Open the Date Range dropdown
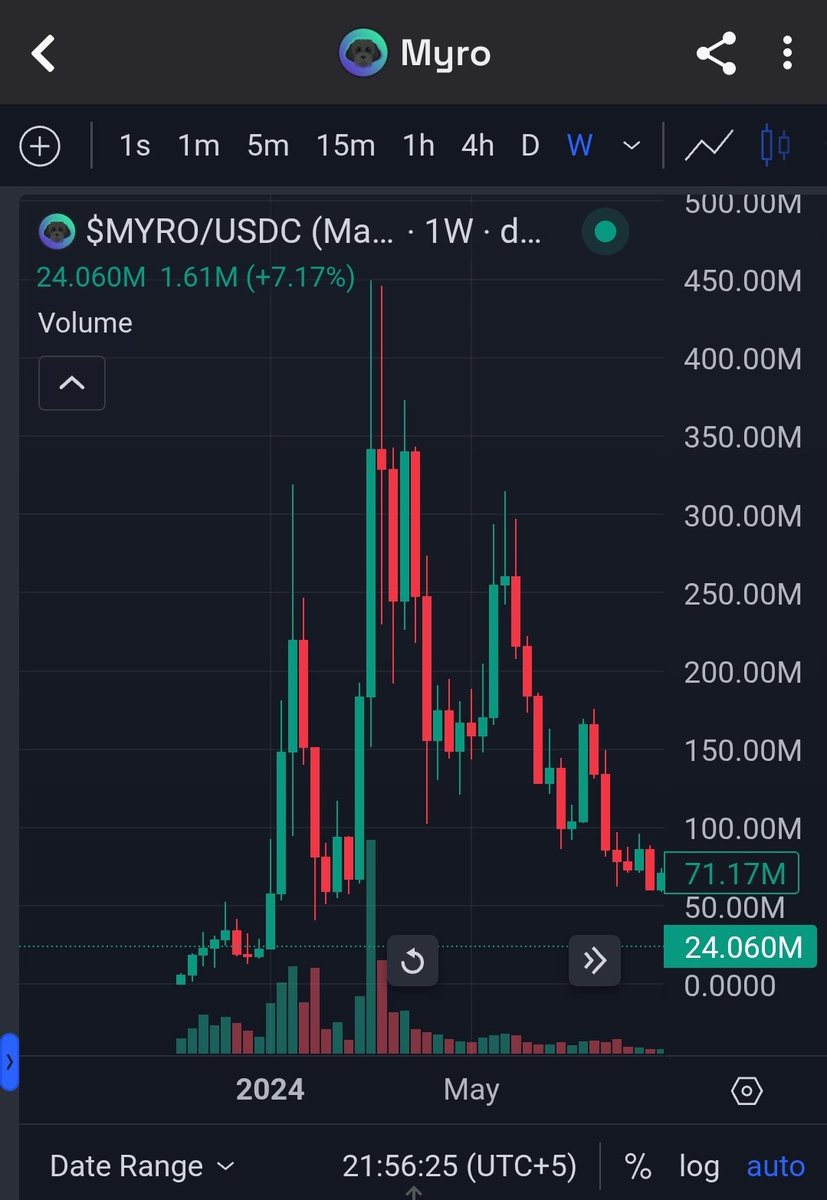The height and width of the screenshot is (1200, 827). pyautogui.click(x=142, y=1166)
